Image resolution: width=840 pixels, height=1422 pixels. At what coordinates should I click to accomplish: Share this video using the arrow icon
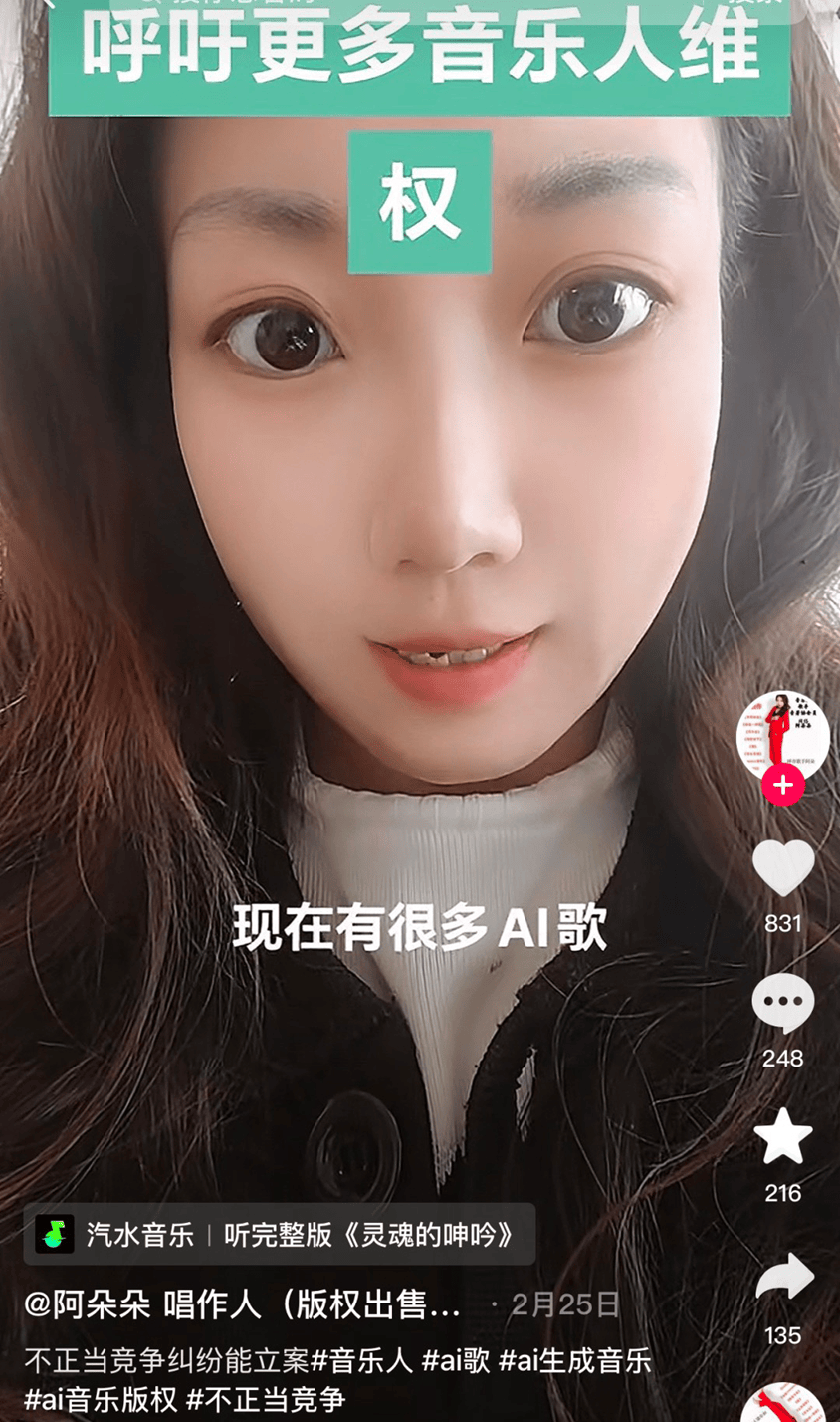click(x=782, y=1277)
